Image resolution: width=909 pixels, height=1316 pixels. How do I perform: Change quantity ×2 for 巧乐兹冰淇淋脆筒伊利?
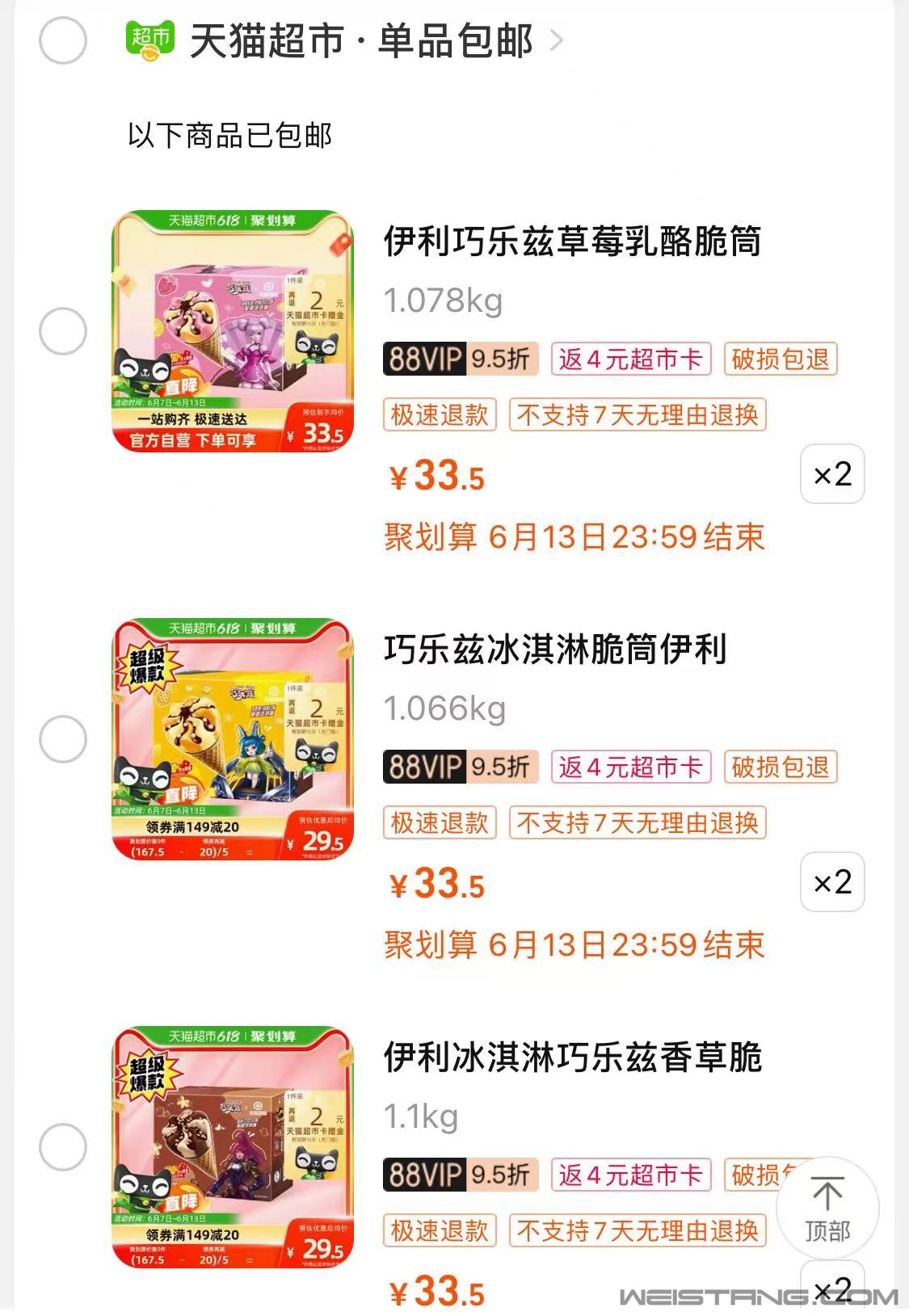[832, 882]
